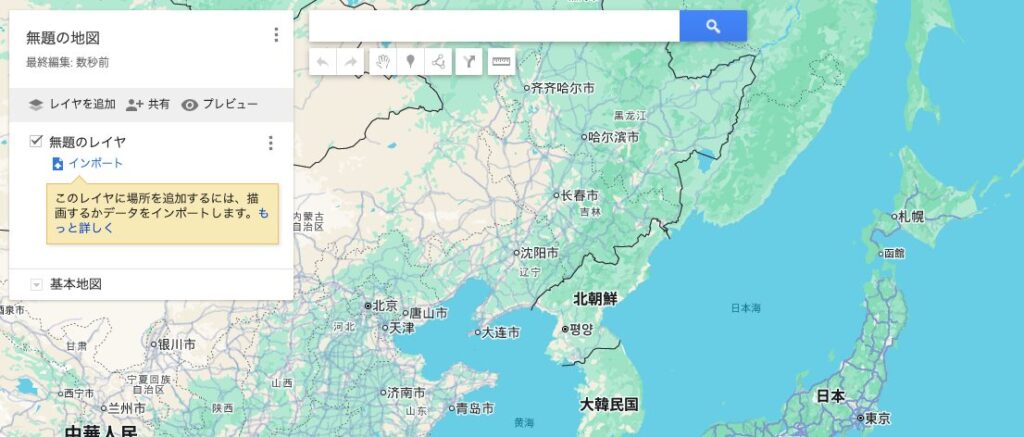Select the hand pan tool
Screen dimensions: 1024x437
pyautogui.click(x=382, y=62)
